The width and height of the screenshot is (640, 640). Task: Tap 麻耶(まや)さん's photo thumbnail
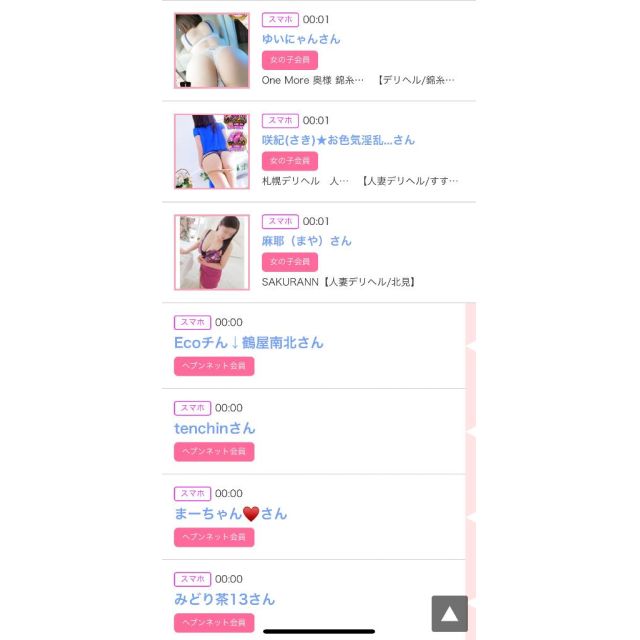(211, 252)
